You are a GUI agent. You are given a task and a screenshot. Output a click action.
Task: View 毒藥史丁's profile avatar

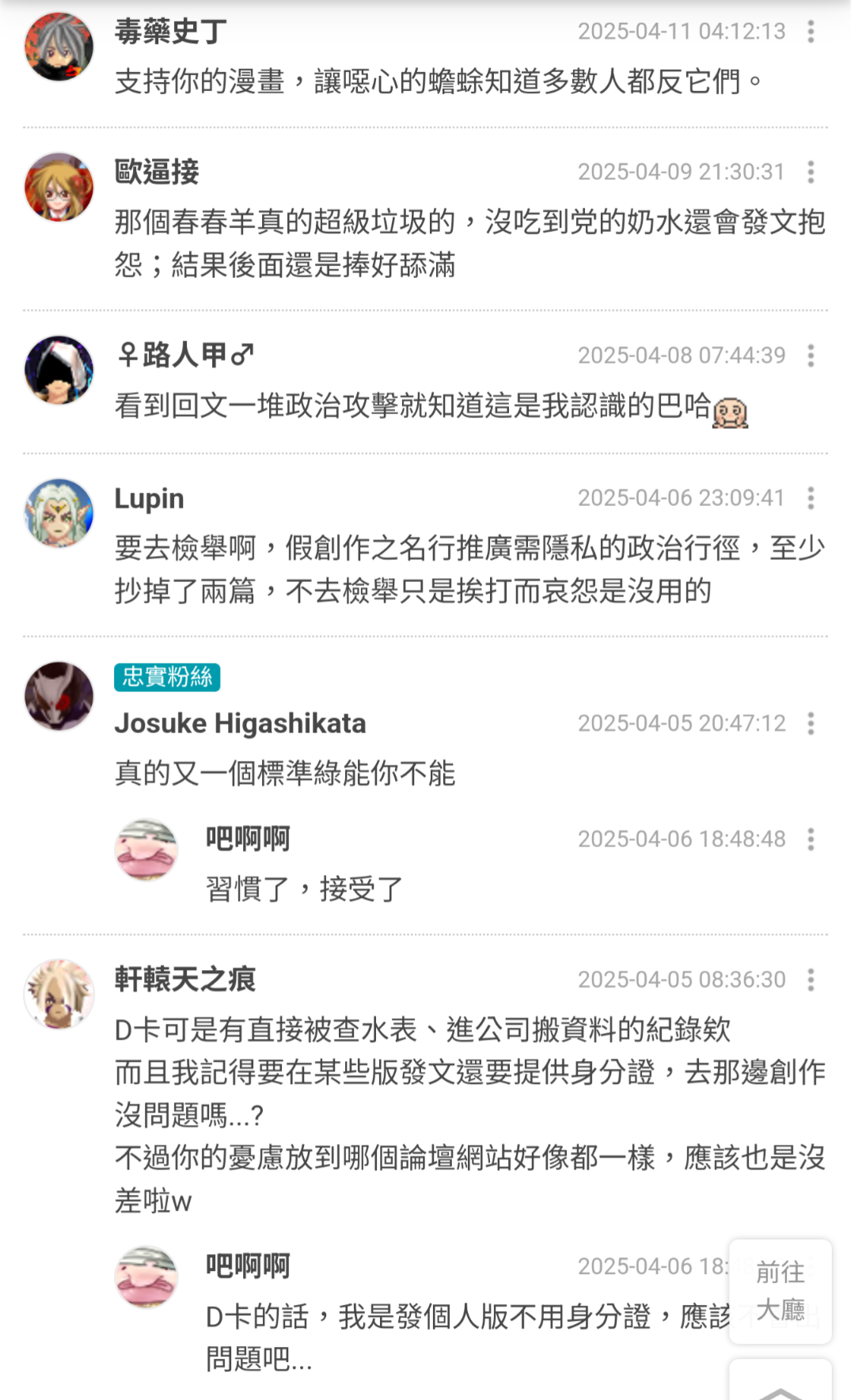pos(59,47)
